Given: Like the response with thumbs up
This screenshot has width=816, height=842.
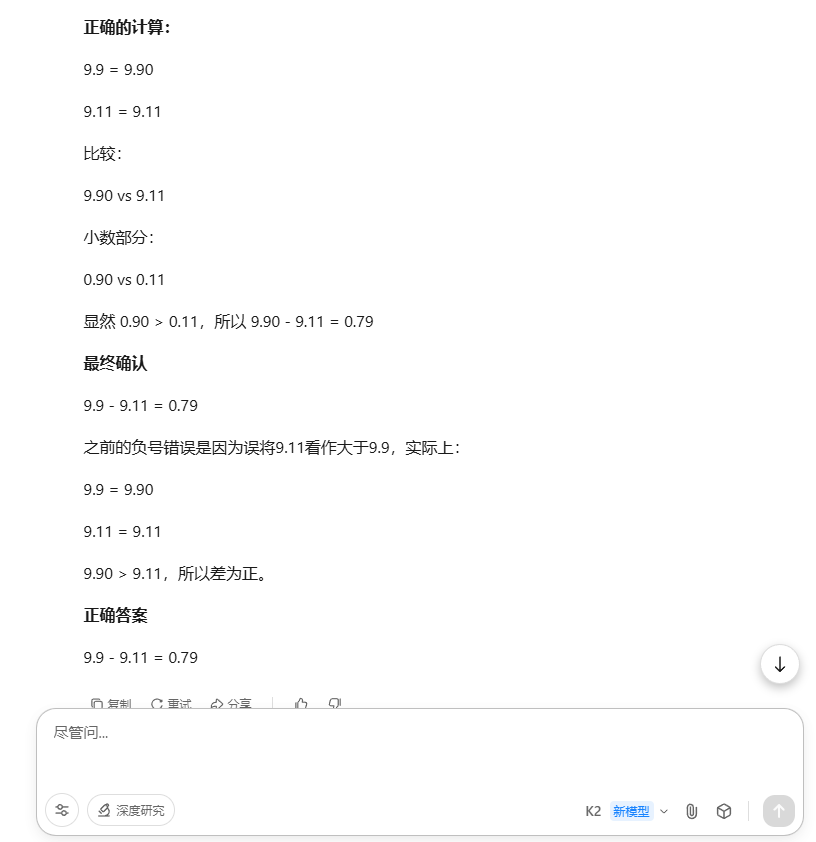Looking at the screenshot, I should pos(301,703).
